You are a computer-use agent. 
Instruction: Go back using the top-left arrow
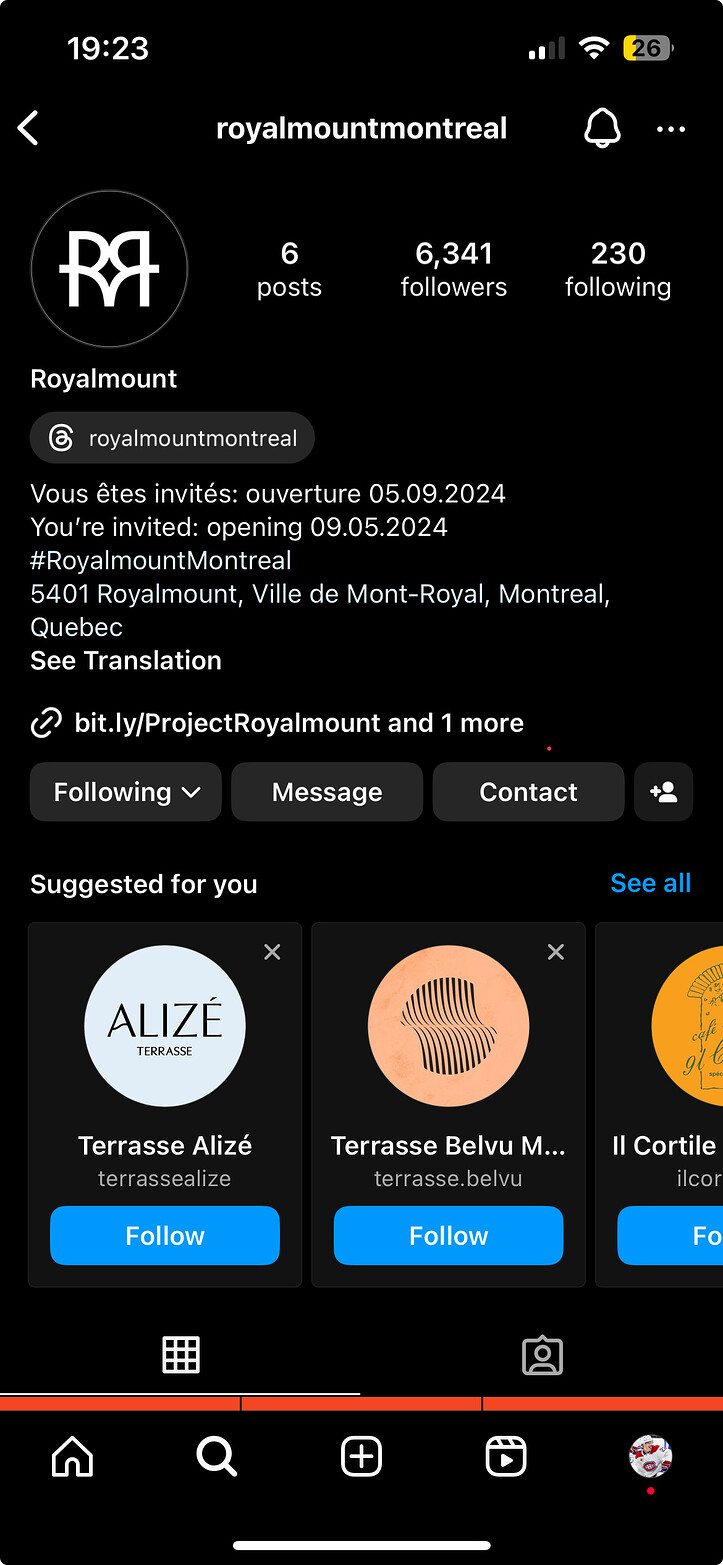click(28, 128)
